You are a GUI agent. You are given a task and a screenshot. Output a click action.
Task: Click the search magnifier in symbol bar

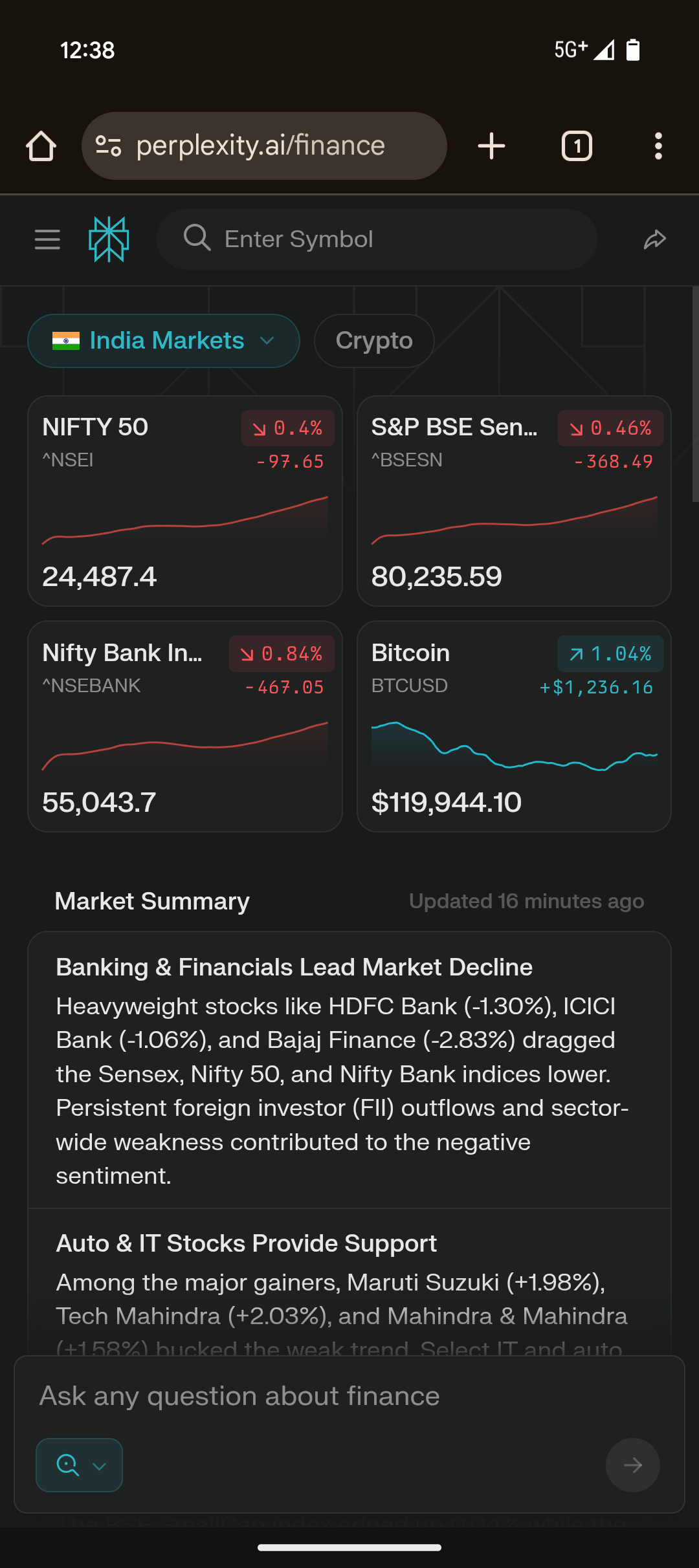(197, 239)
